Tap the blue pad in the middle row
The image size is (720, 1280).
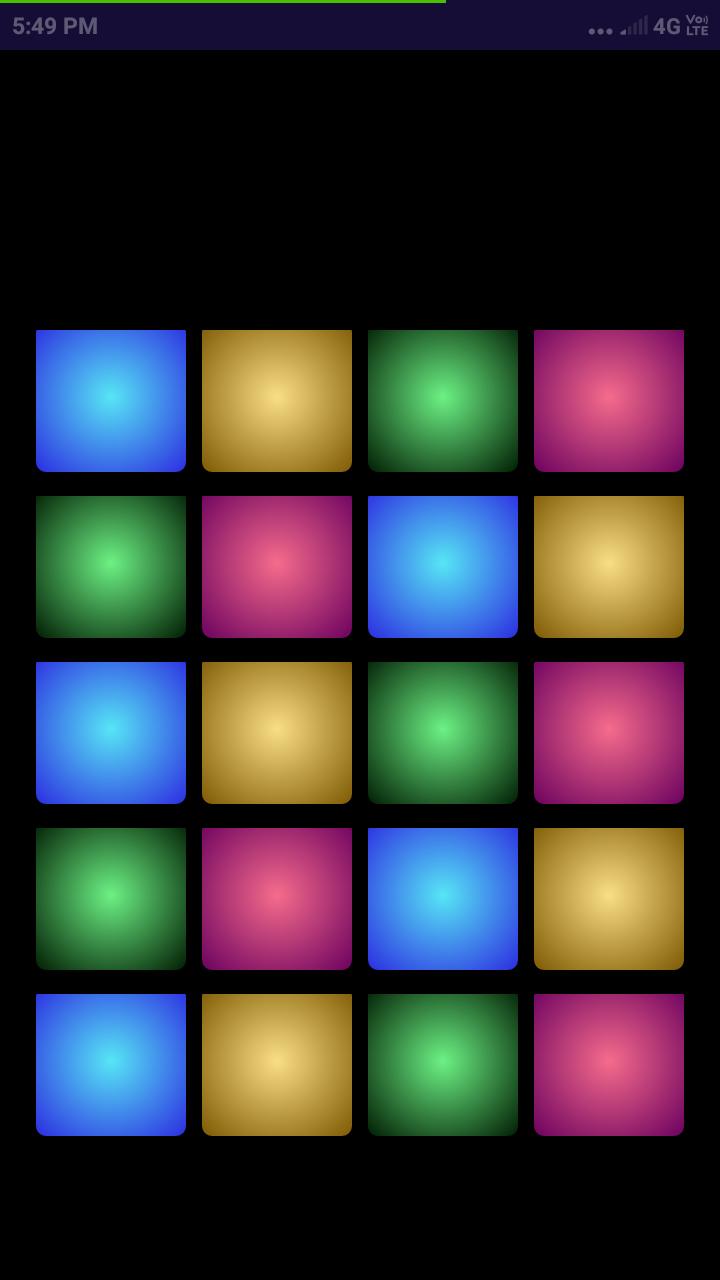point(111,732)
